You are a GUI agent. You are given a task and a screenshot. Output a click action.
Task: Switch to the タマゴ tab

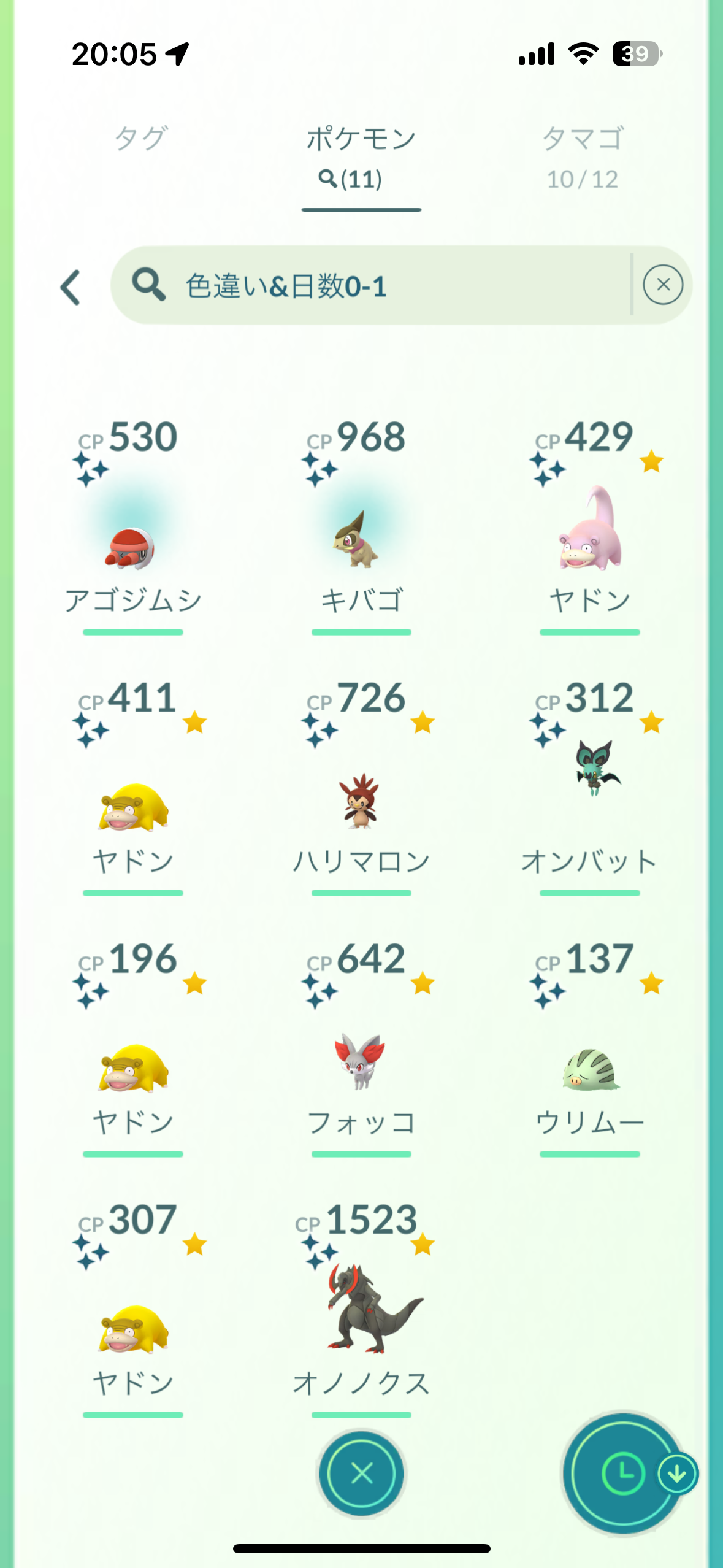point(583,156)
